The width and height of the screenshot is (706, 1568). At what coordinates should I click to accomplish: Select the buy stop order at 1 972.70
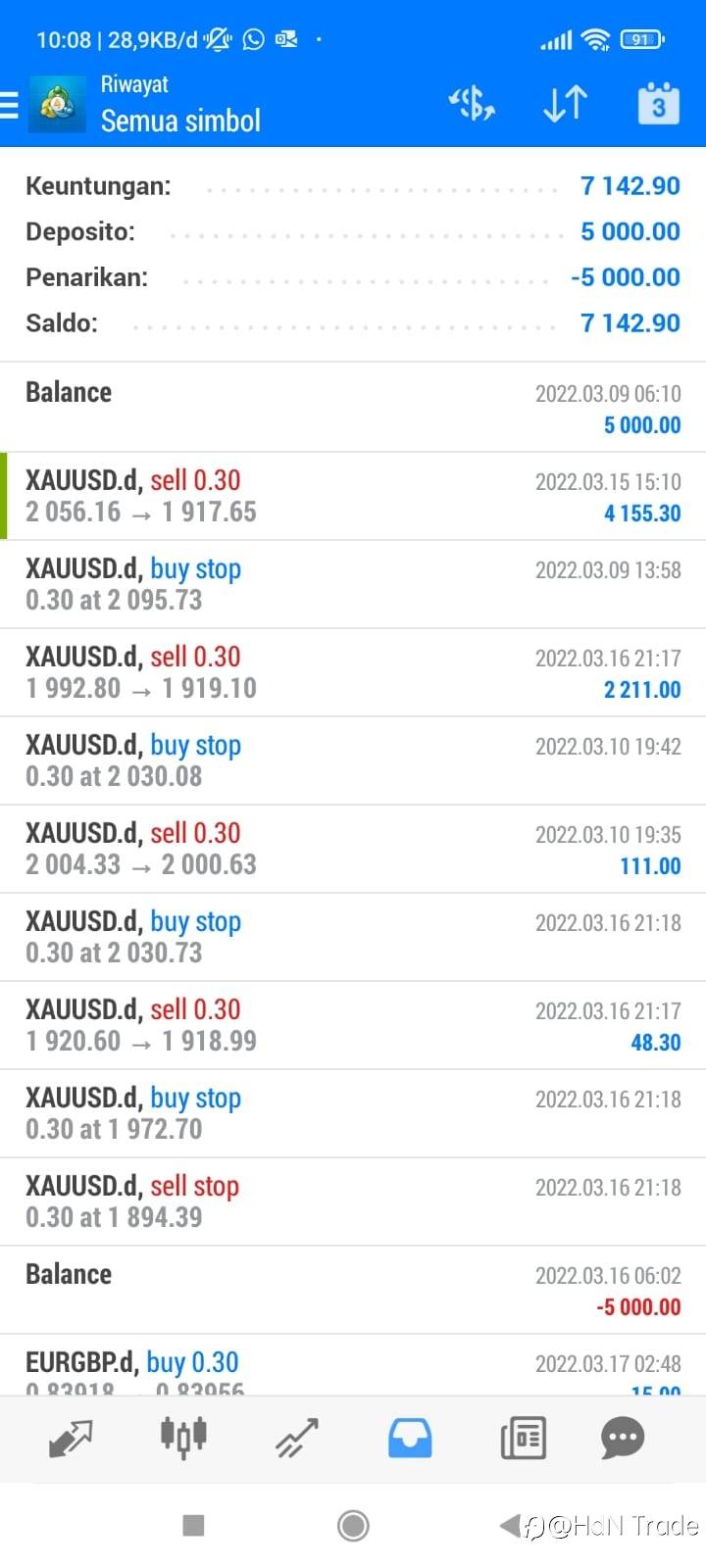coord(353,1113)
